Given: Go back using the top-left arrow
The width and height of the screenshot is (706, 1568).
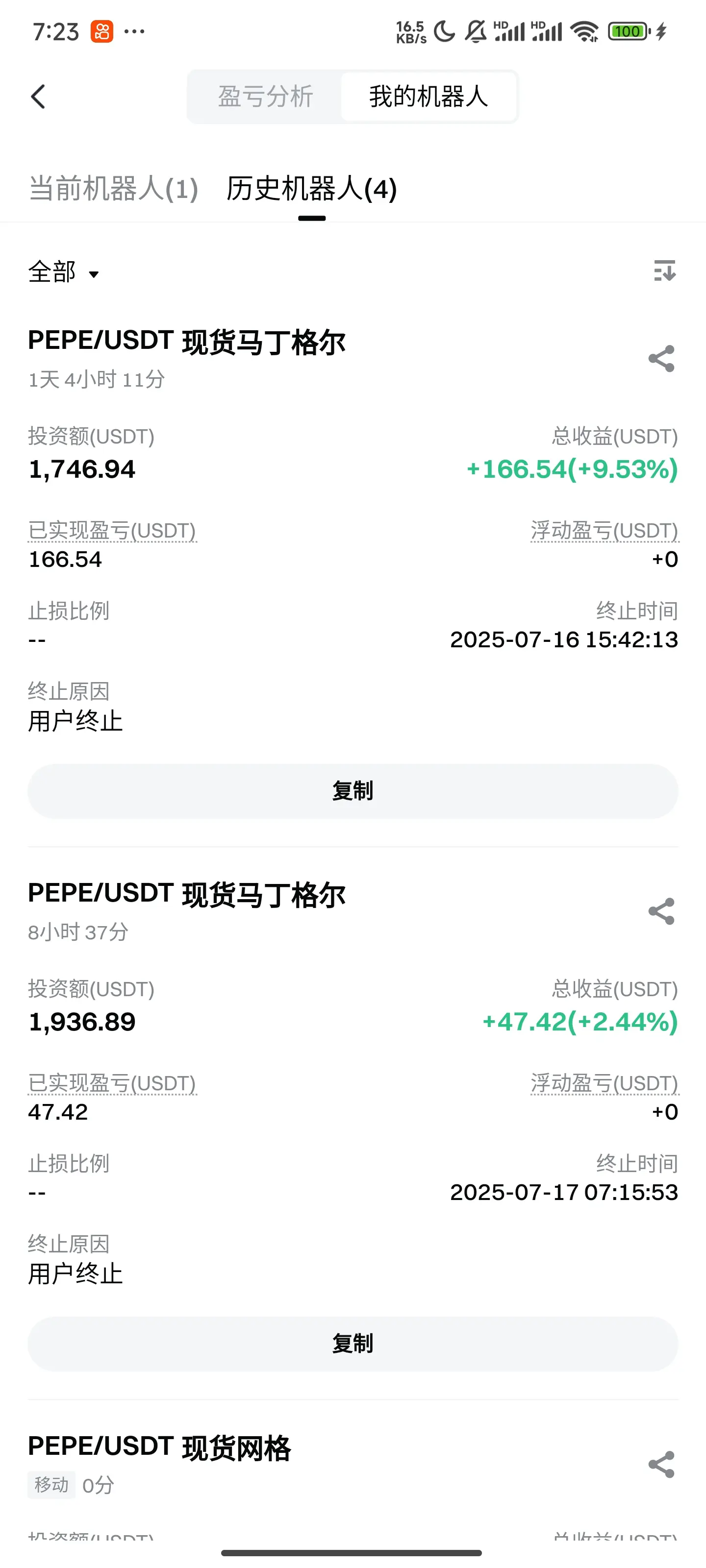Looking at the screenshot, I should pyautogui.click(x=38, y=96).
